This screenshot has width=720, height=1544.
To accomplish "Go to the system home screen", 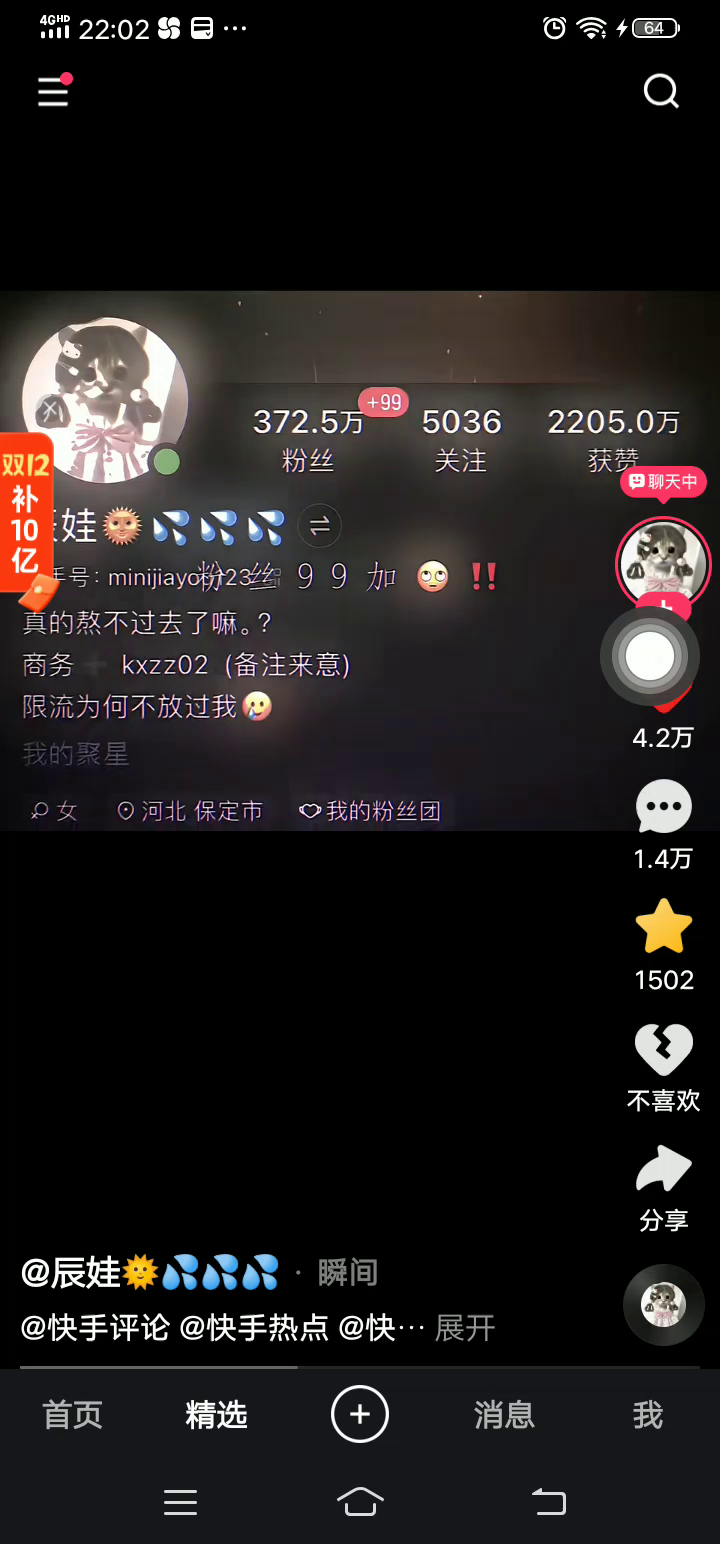I will 360,1501.
